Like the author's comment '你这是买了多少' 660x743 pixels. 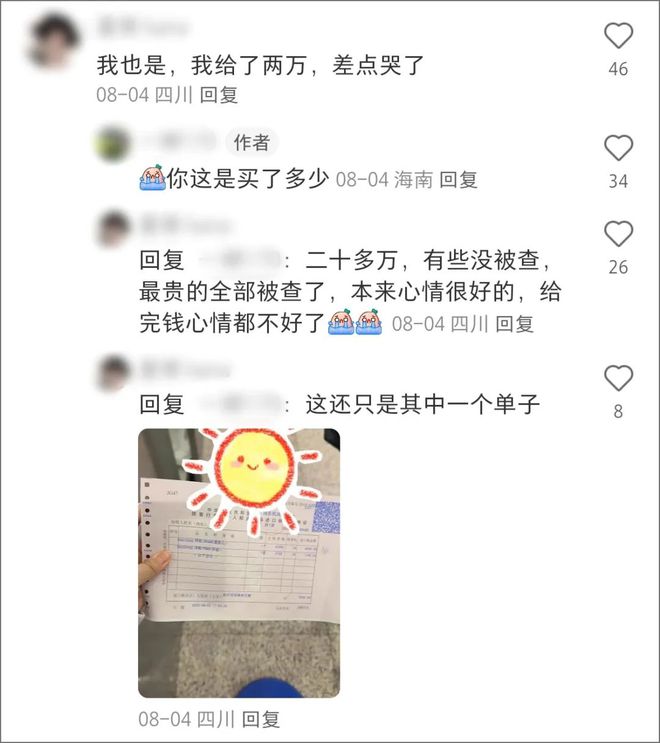point(618,149)
